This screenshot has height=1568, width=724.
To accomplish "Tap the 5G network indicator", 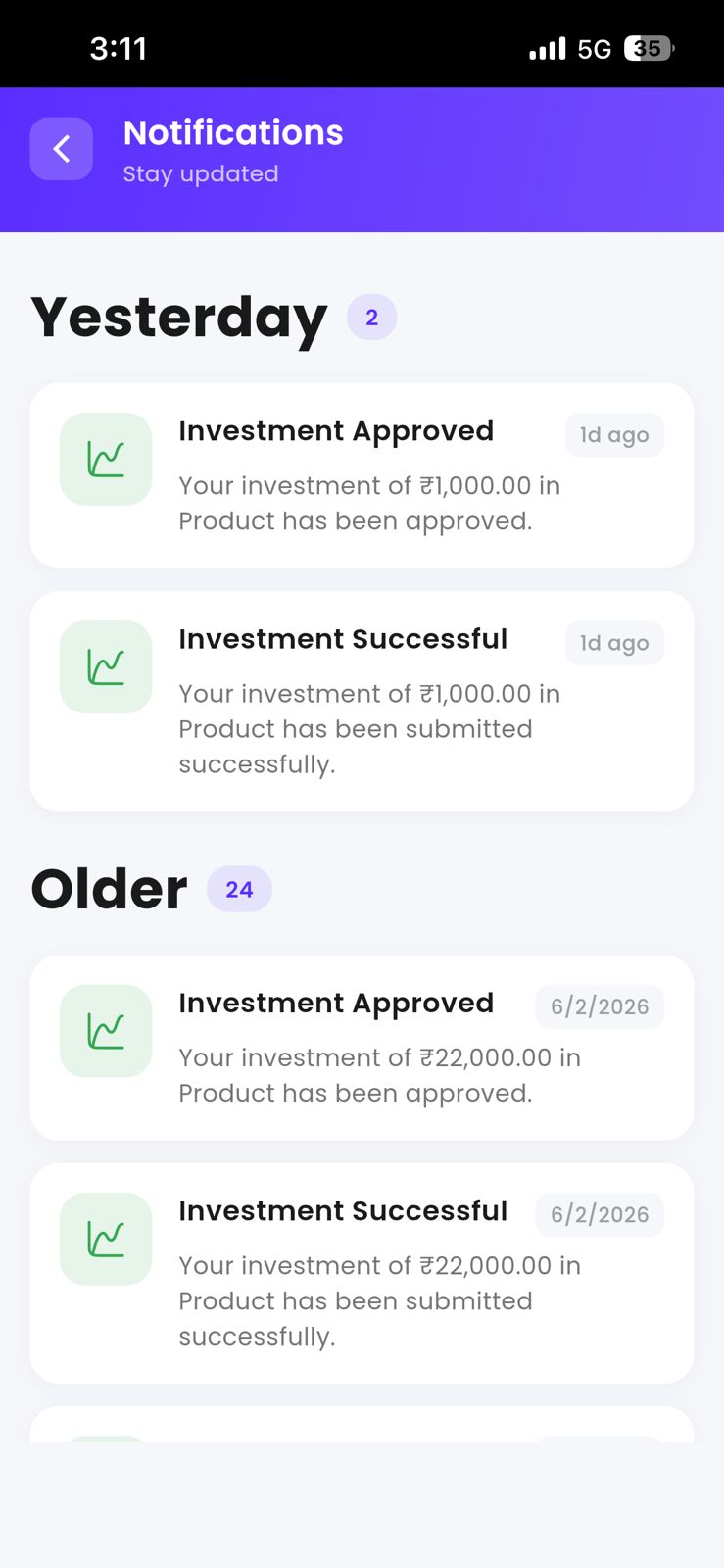I will [596, 48].
